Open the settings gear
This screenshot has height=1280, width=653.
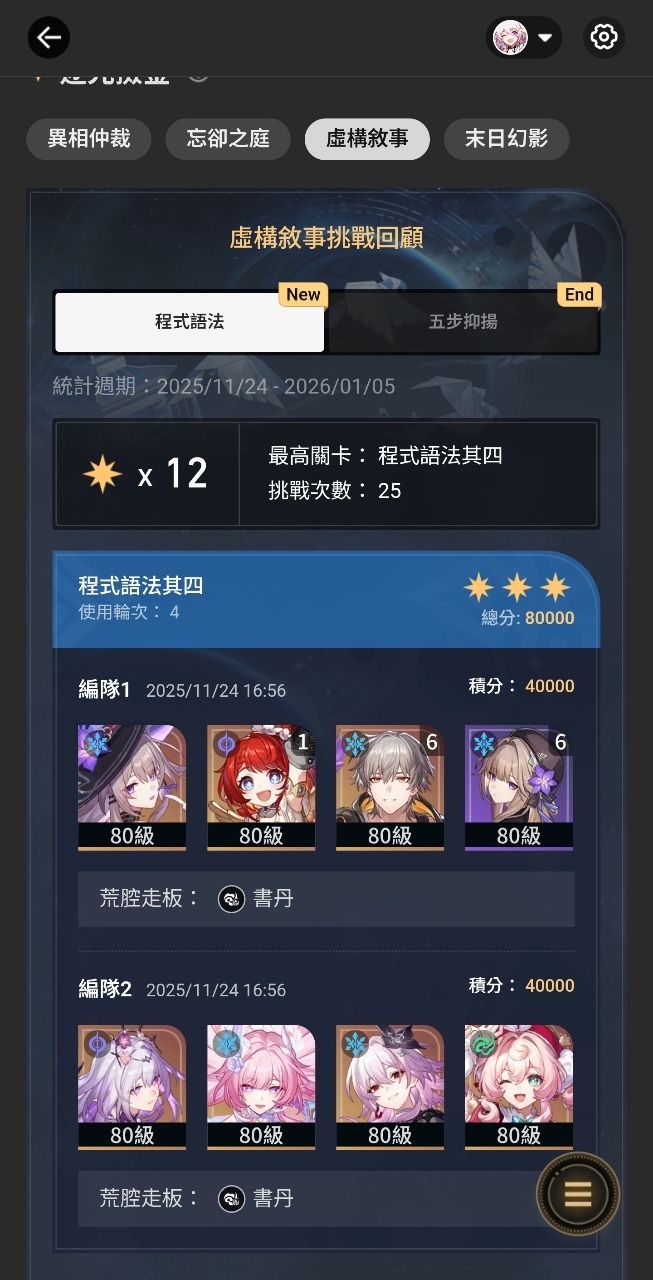603,38
